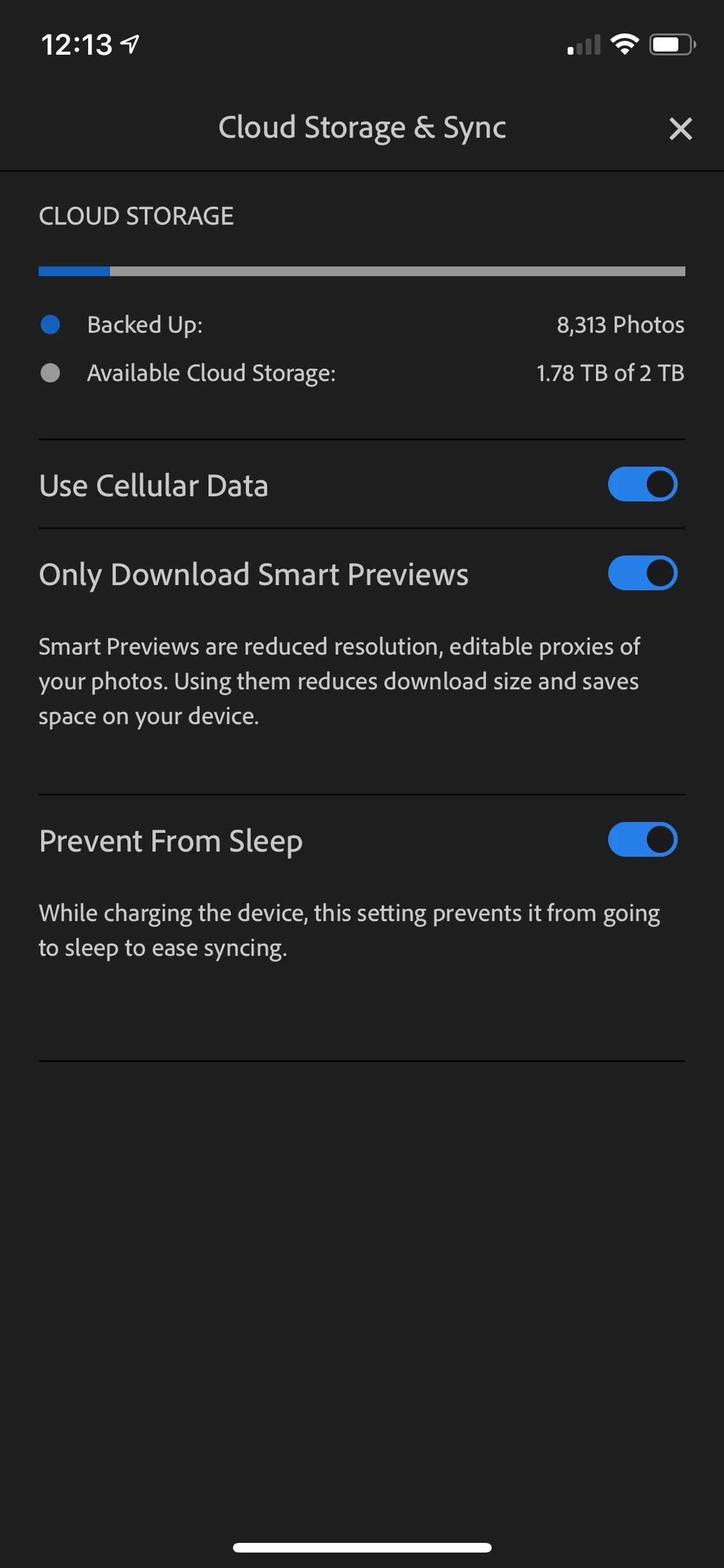Turn off Use Cellular Data
724x1568 pixels.
pos(642,484)
